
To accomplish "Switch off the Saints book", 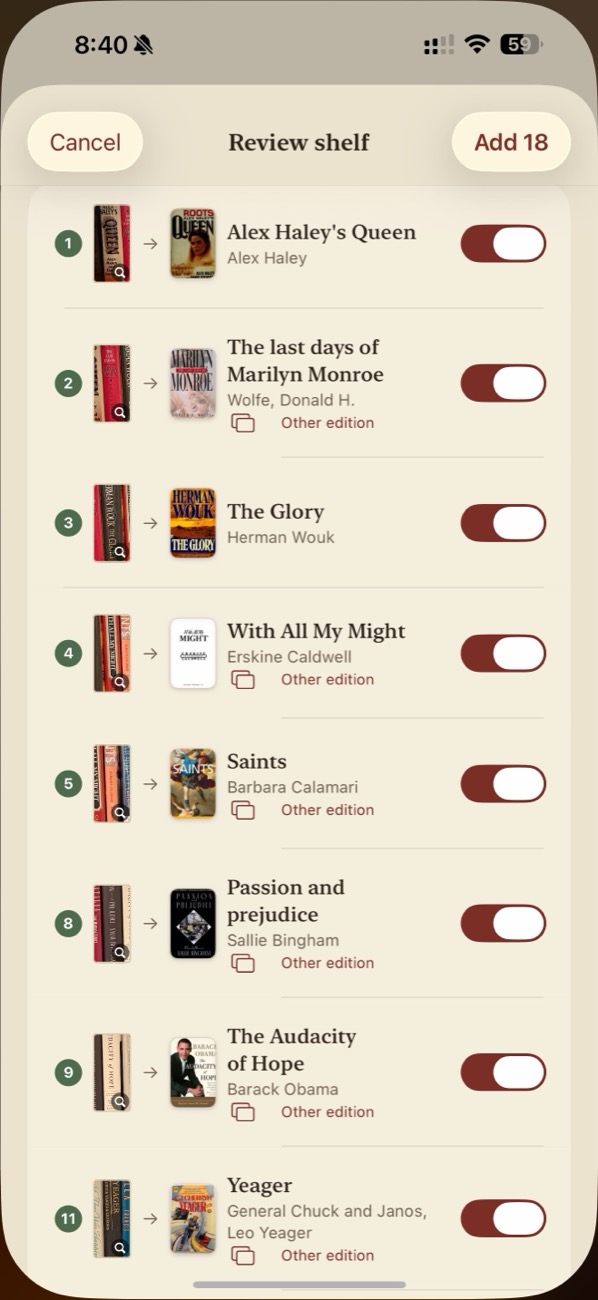I will [503, 784].
